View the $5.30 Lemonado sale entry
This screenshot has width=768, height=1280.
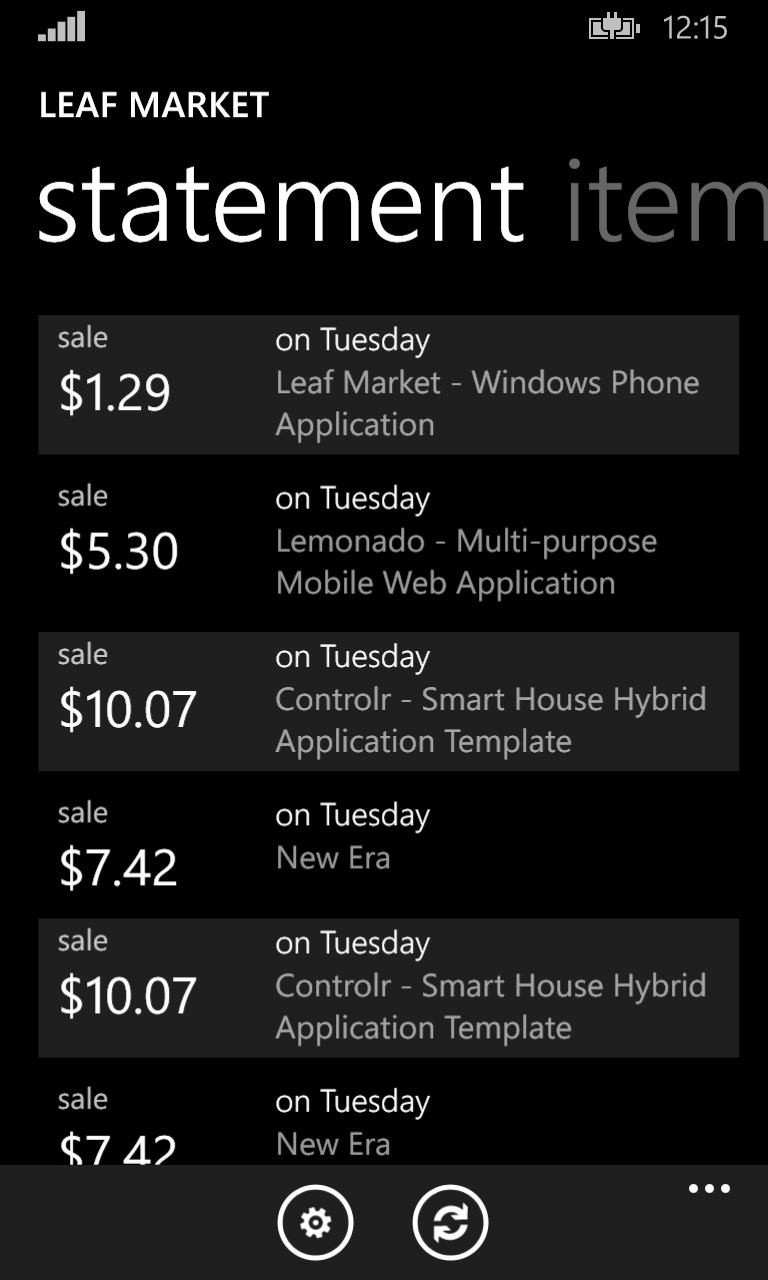(x=388, y=543)
